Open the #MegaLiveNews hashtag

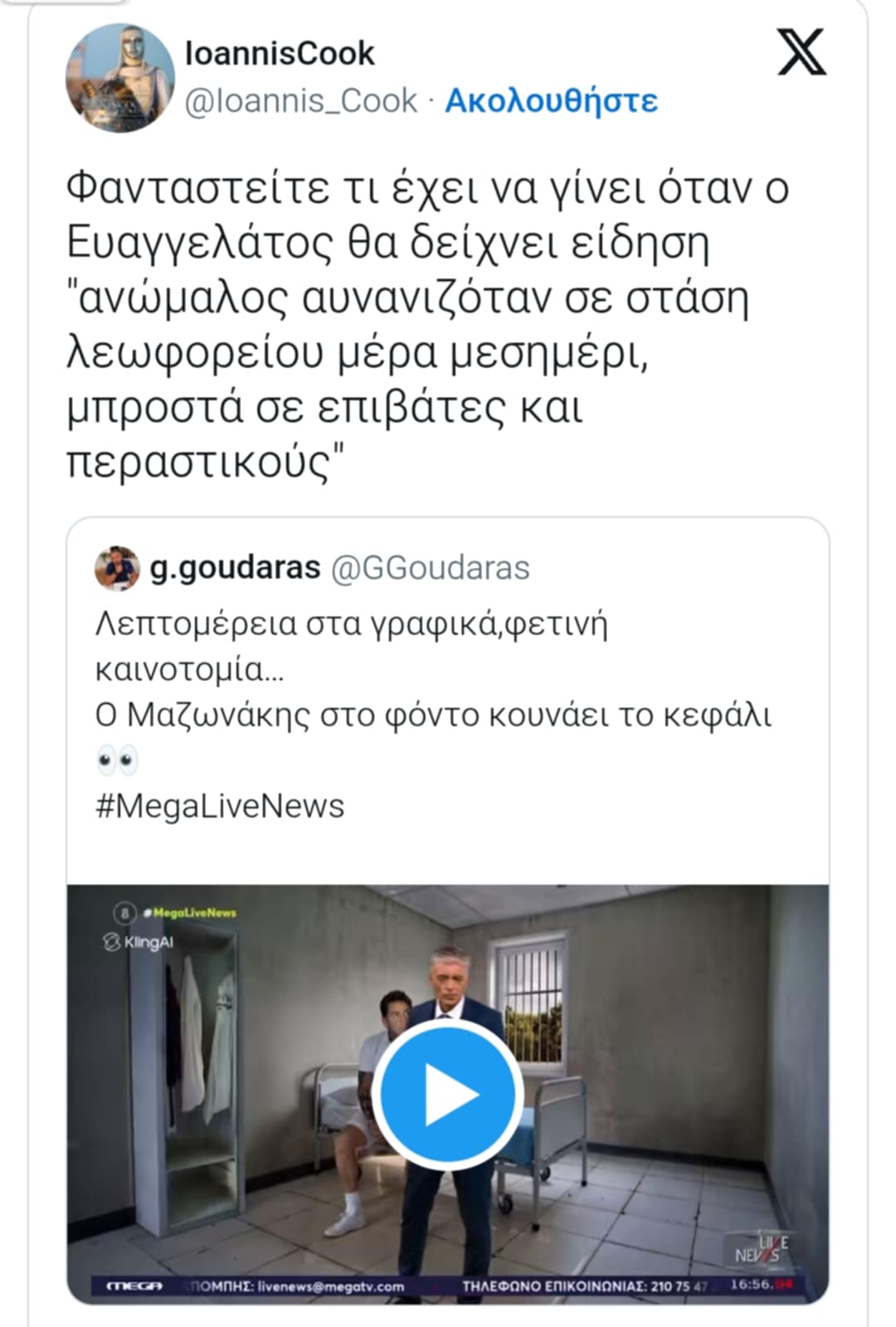tap(220, 806)
